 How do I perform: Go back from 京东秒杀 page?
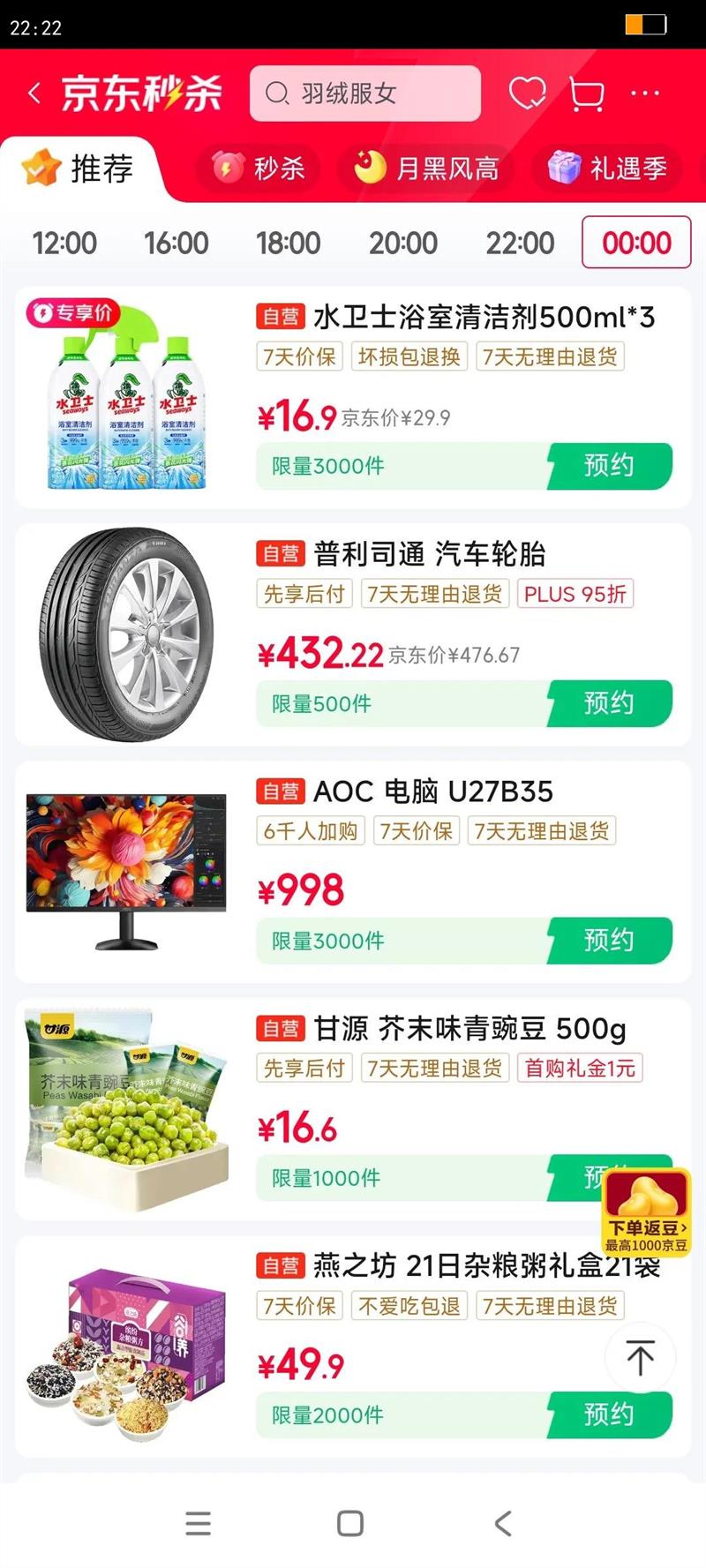[34, 94]
